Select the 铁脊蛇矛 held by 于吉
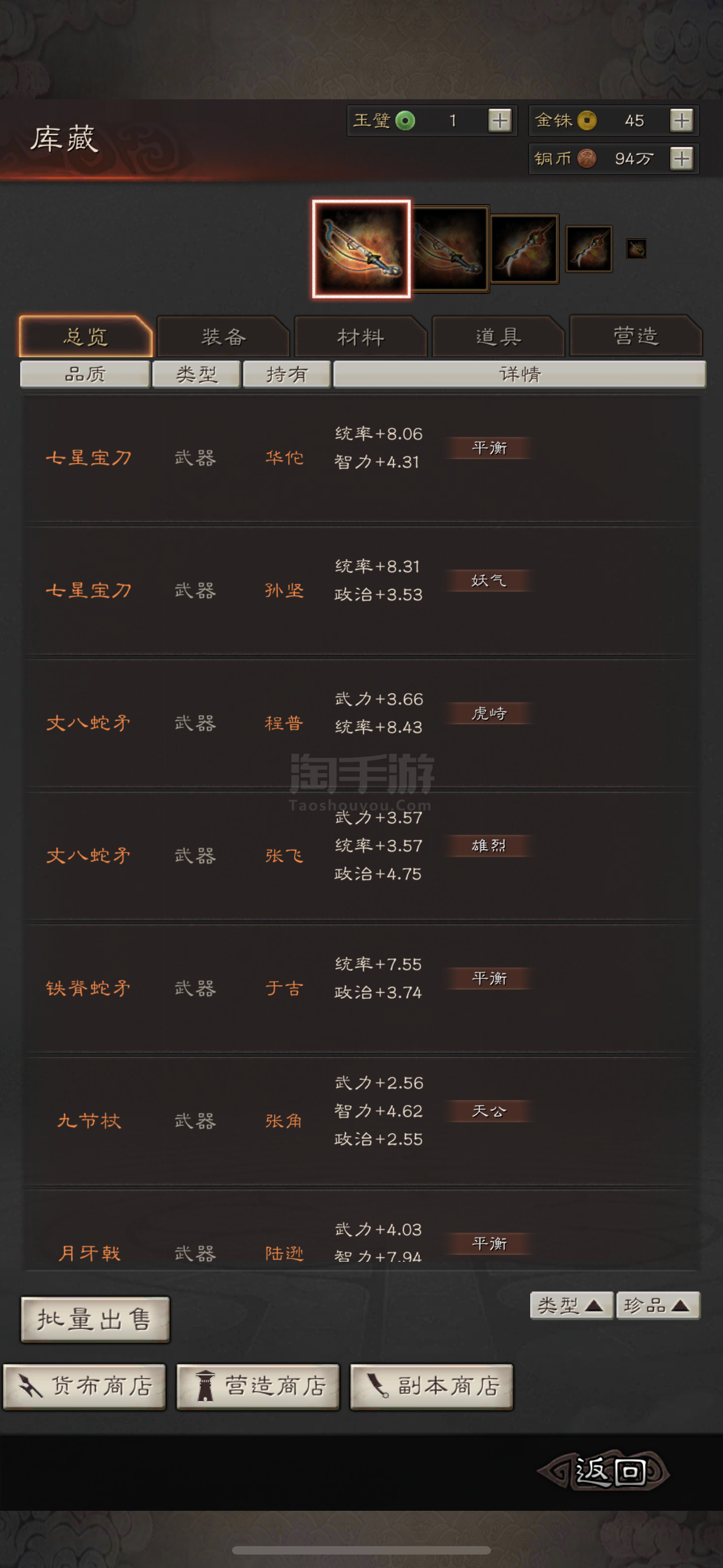 tap(361, 989)
